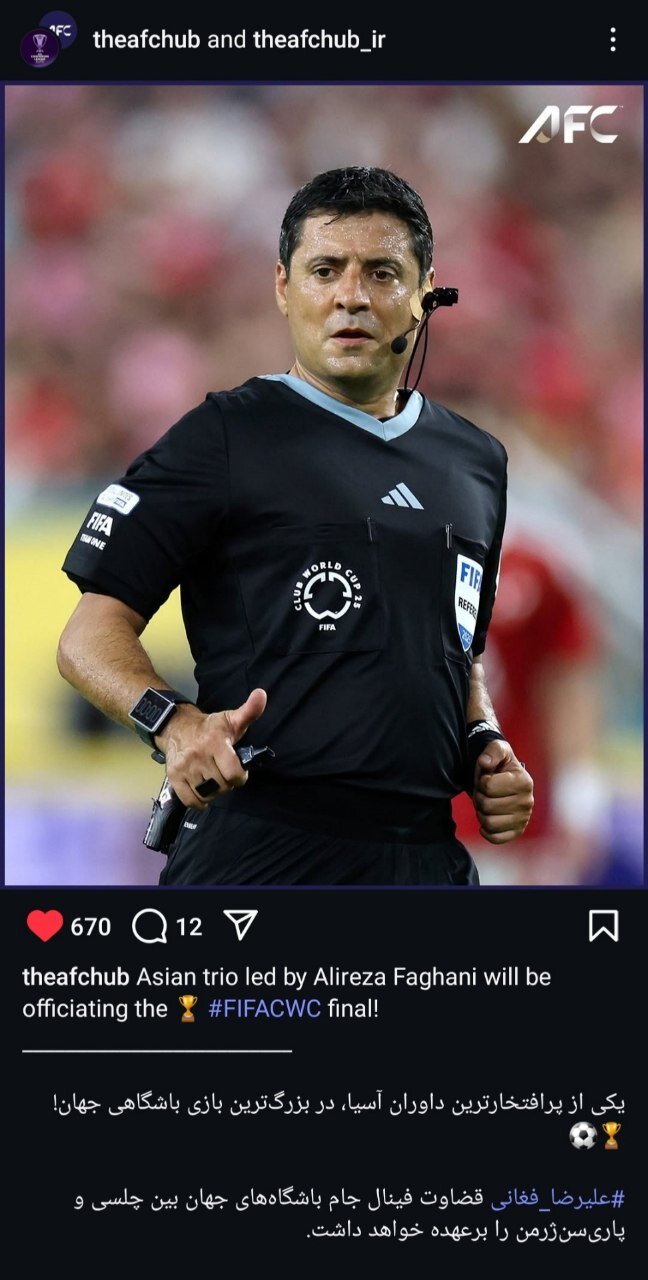Bookmark this post
This screenshot has height=1280, width=648.
[x=603, y=926]
